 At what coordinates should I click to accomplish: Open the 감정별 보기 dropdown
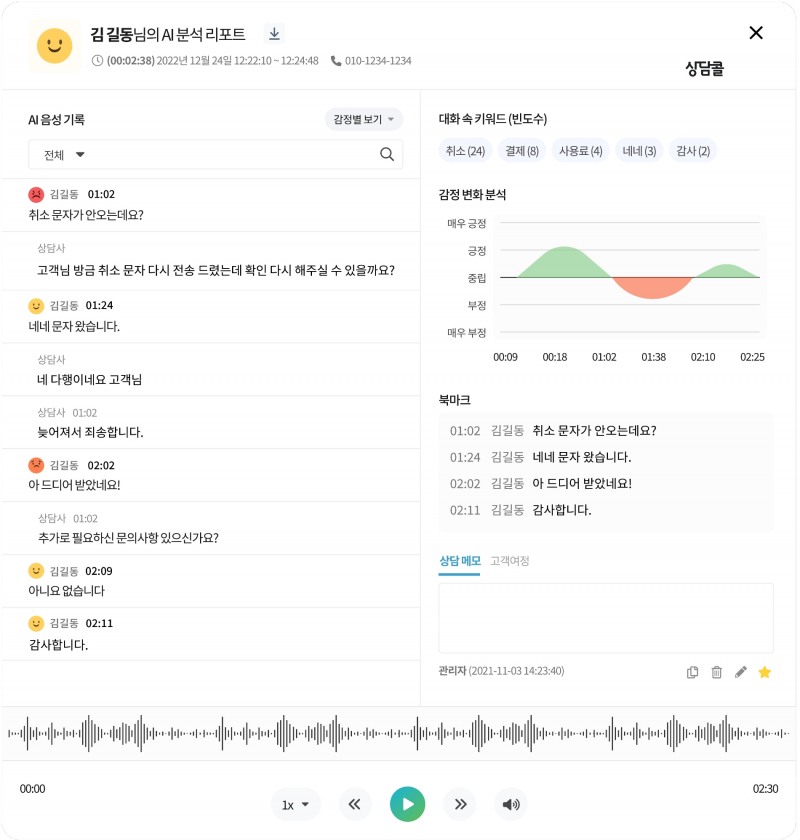pyautogui.click(x=363, y=120)
